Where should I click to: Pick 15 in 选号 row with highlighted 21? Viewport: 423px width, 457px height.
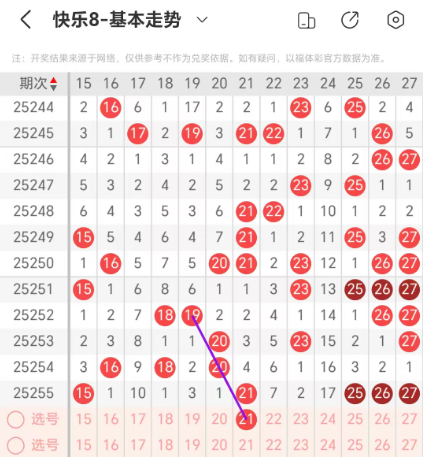coord(84,419)
